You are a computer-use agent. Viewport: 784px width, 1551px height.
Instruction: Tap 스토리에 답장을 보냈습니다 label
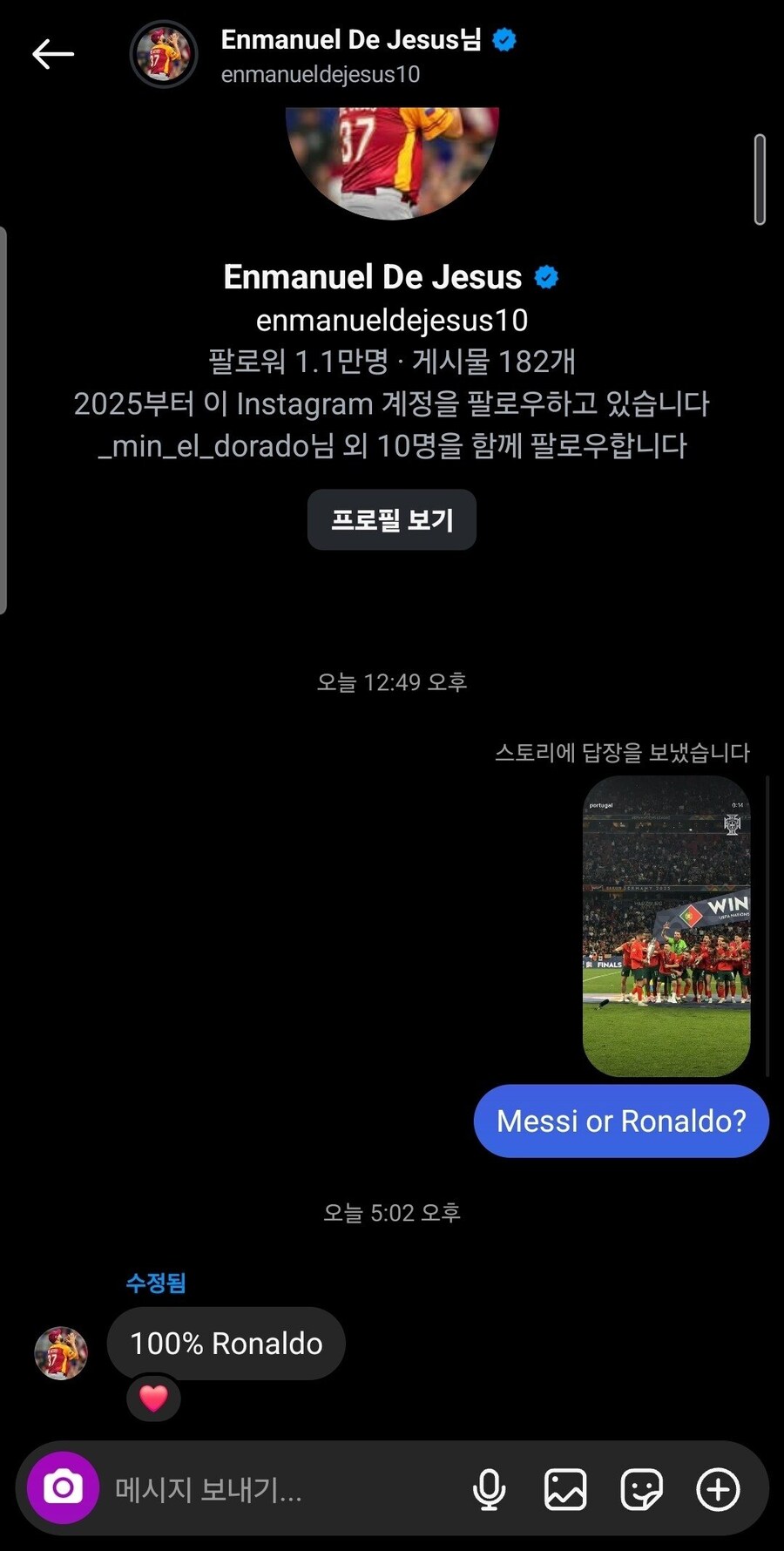coord(624,752)
